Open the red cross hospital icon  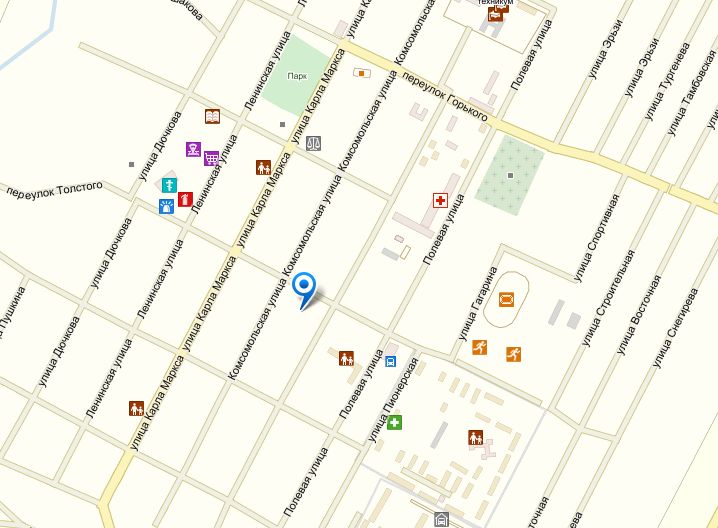439,200
